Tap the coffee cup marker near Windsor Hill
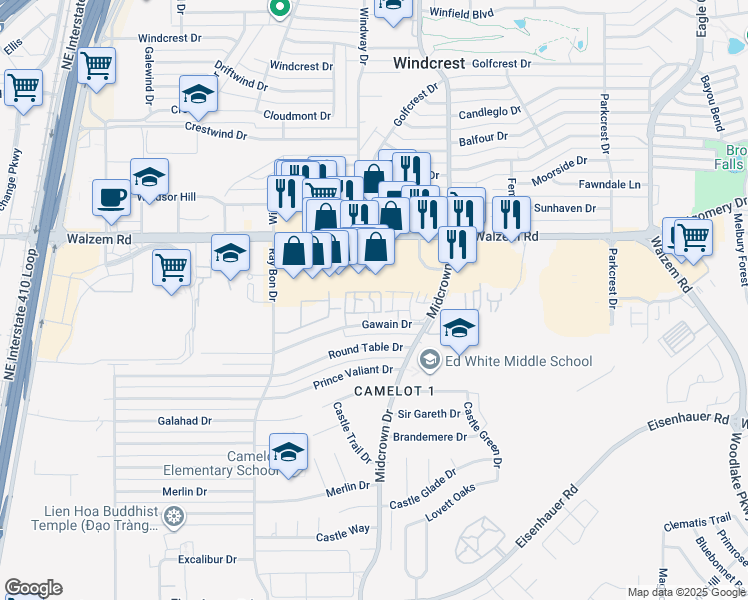The image size is (748, 600). 111,198
